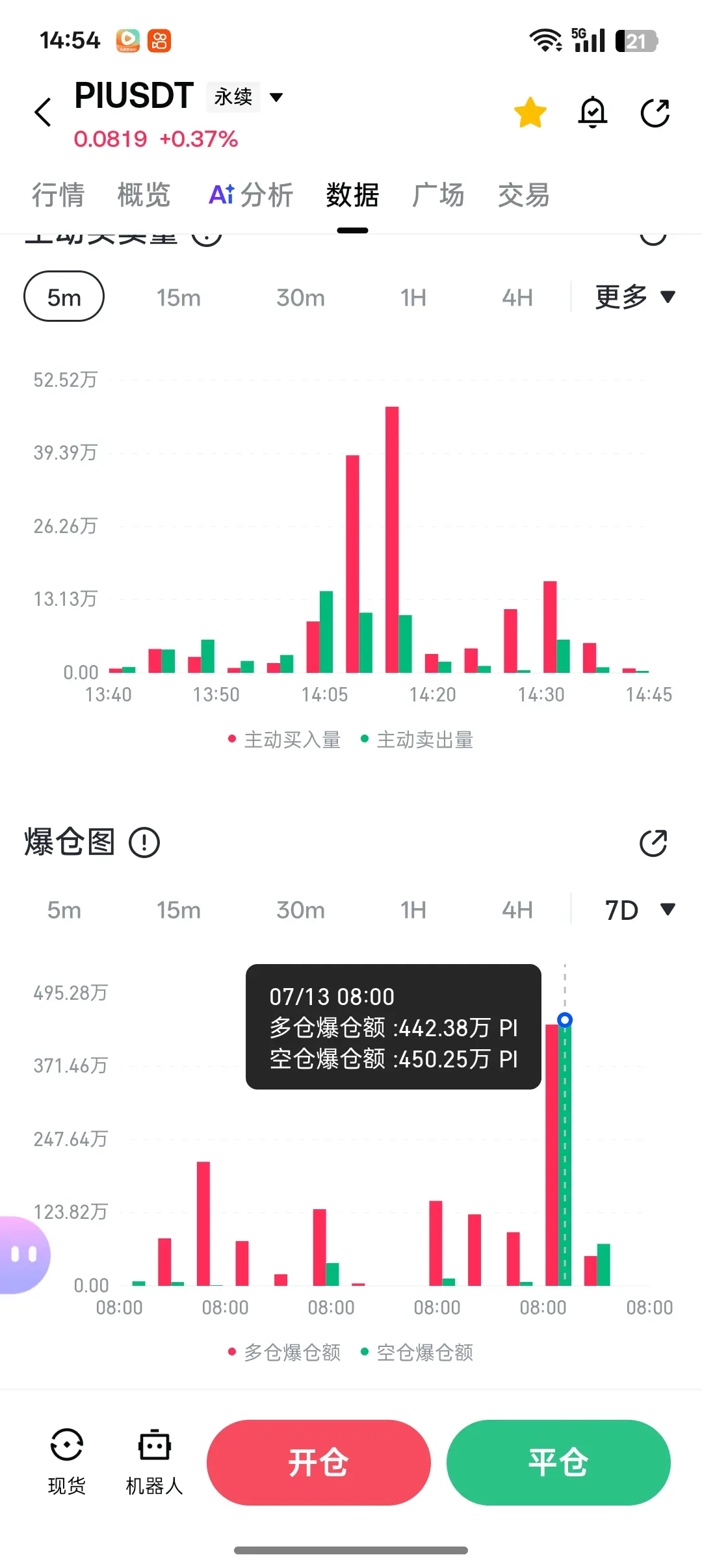Image resolution: width=702 pixels, height=1568 pixels.
Task: Select 1H interval for the 爆仓图 chart
Action: [x=413, y=910]
